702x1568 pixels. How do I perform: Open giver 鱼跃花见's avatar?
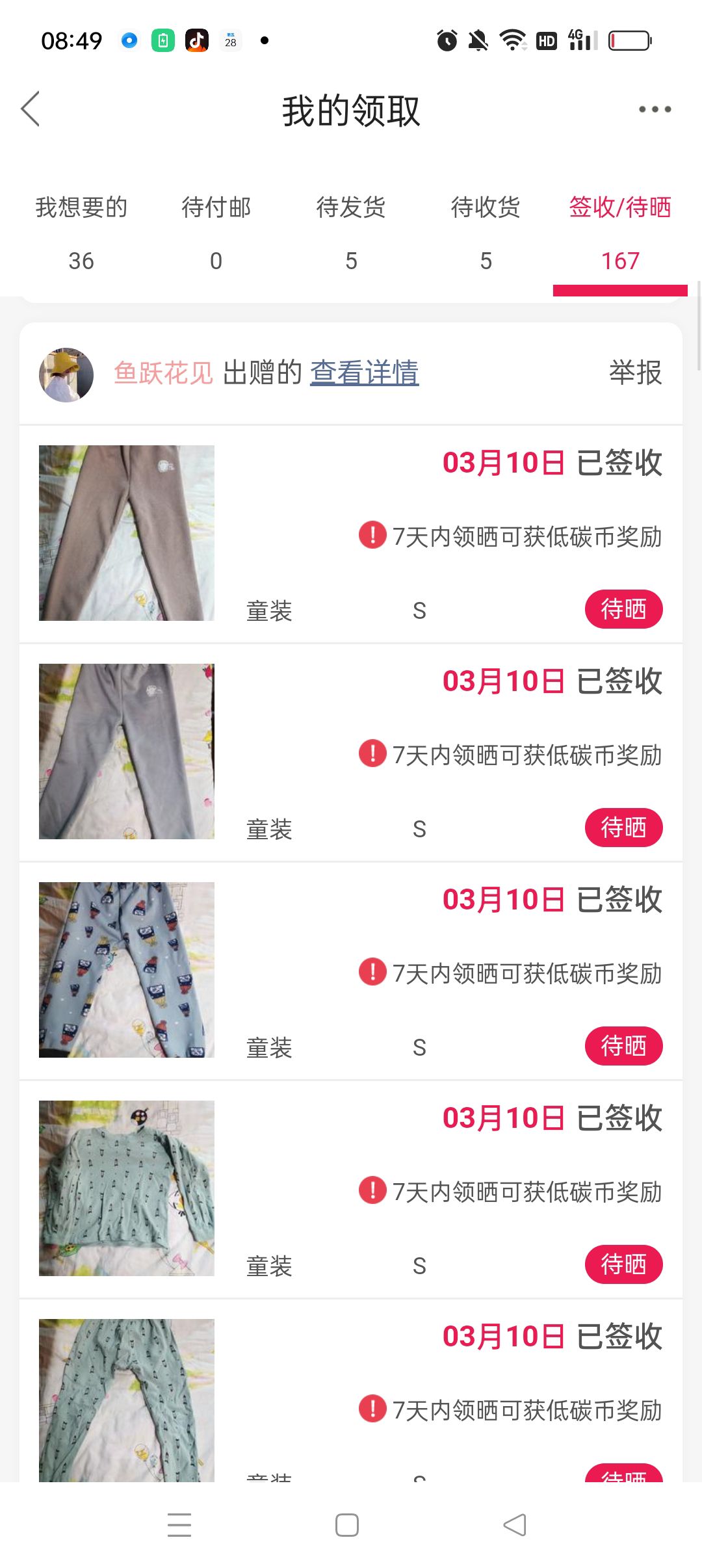click(66, 374)
